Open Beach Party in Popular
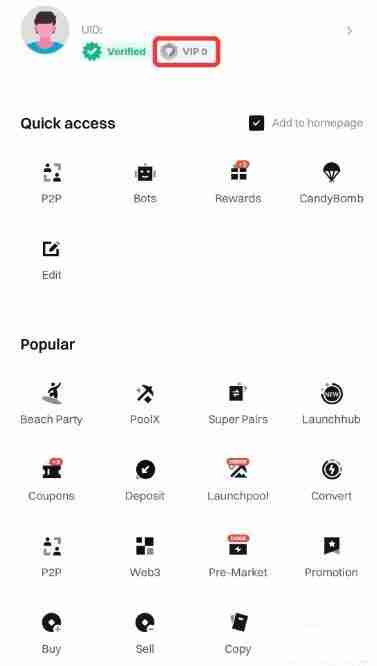Image resolution: width=377 pixels, height=666 pixels. (51, 403)
